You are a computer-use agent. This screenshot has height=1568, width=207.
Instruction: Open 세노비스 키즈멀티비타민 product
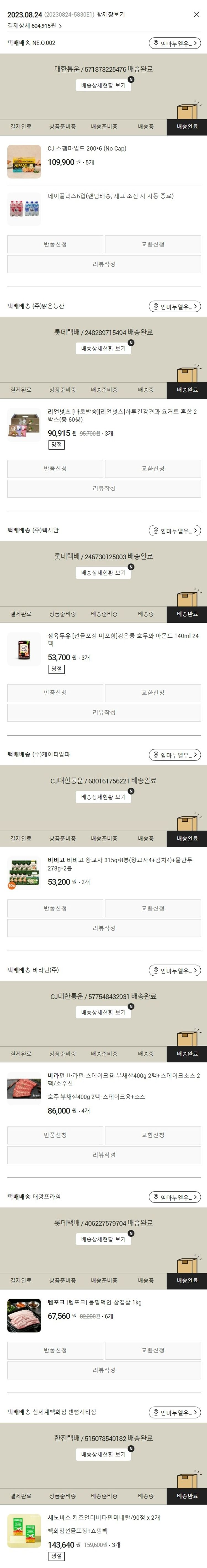pos(104,1517)
